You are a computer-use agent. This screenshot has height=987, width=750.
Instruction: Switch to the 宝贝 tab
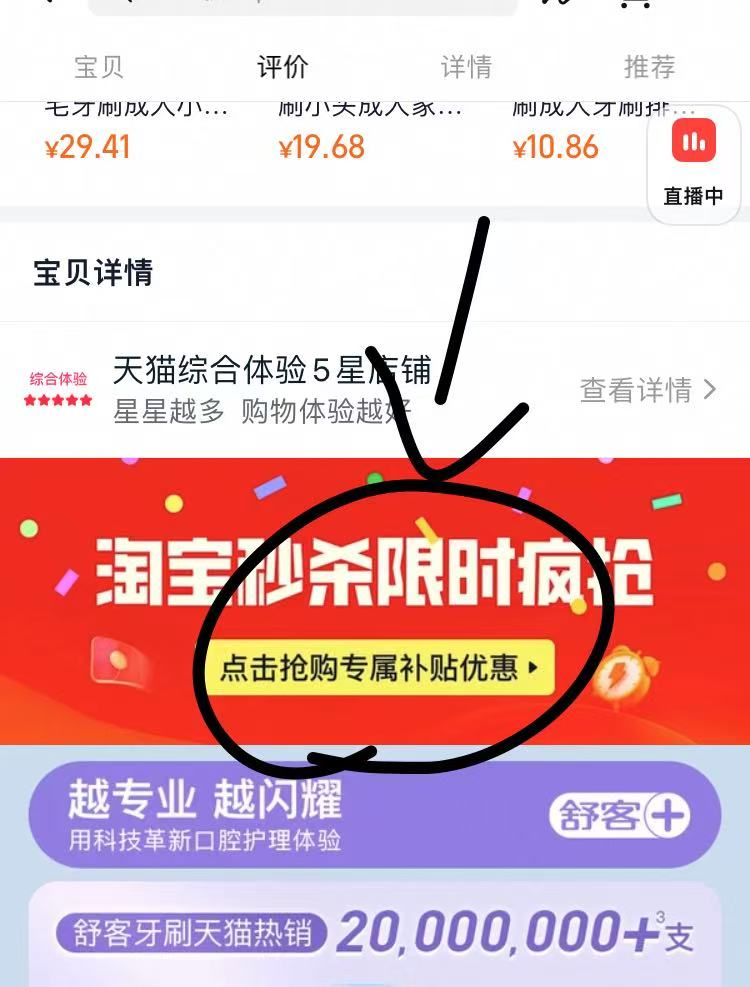point(99,67)
